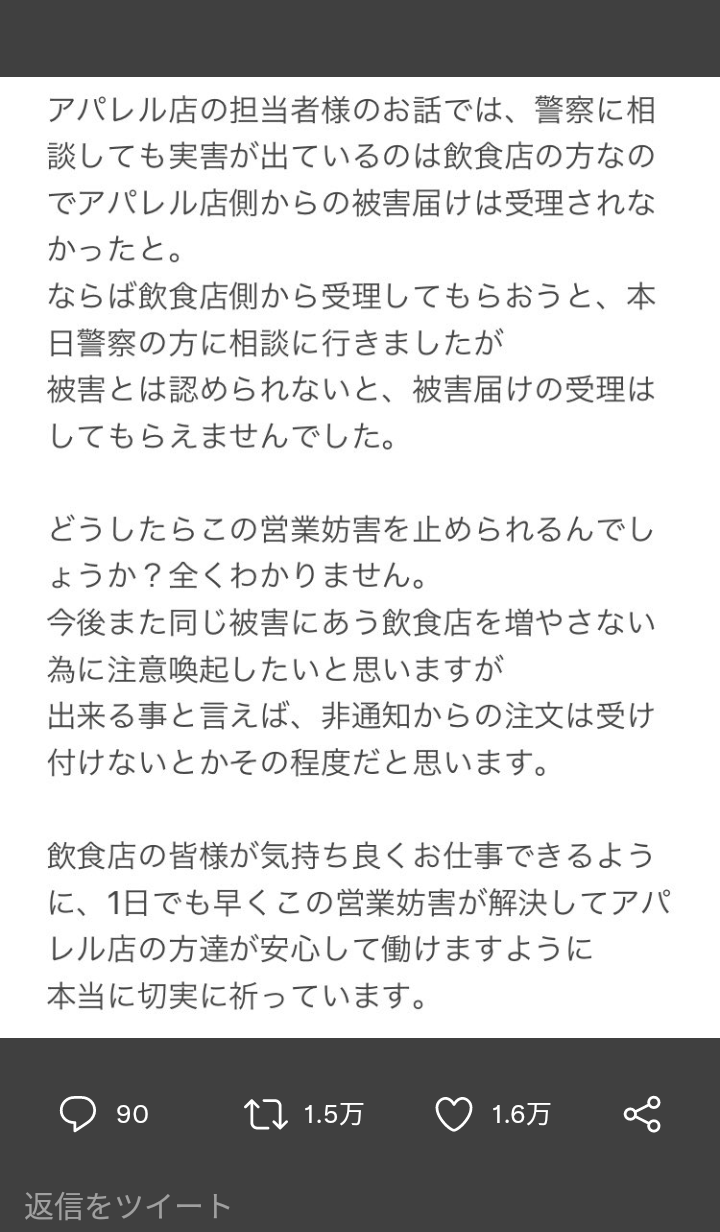Share this tweet
The image size is (720, 1232).
(642, 1114)
